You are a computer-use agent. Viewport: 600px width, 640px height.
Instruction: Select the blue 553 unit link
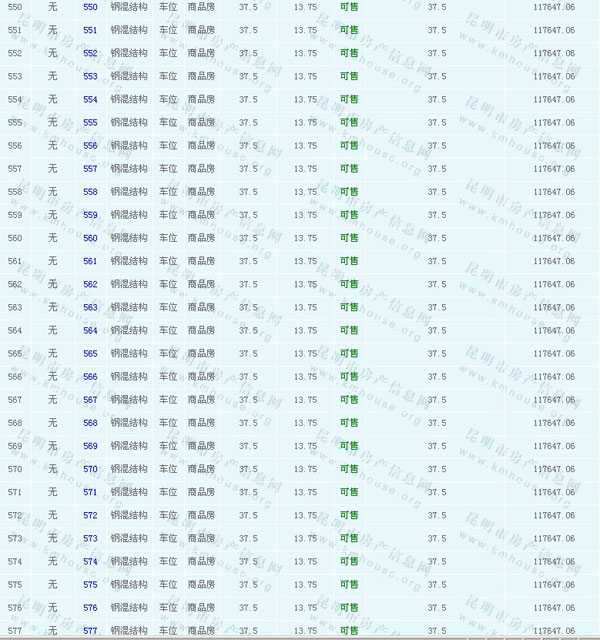tap(90, 76)
